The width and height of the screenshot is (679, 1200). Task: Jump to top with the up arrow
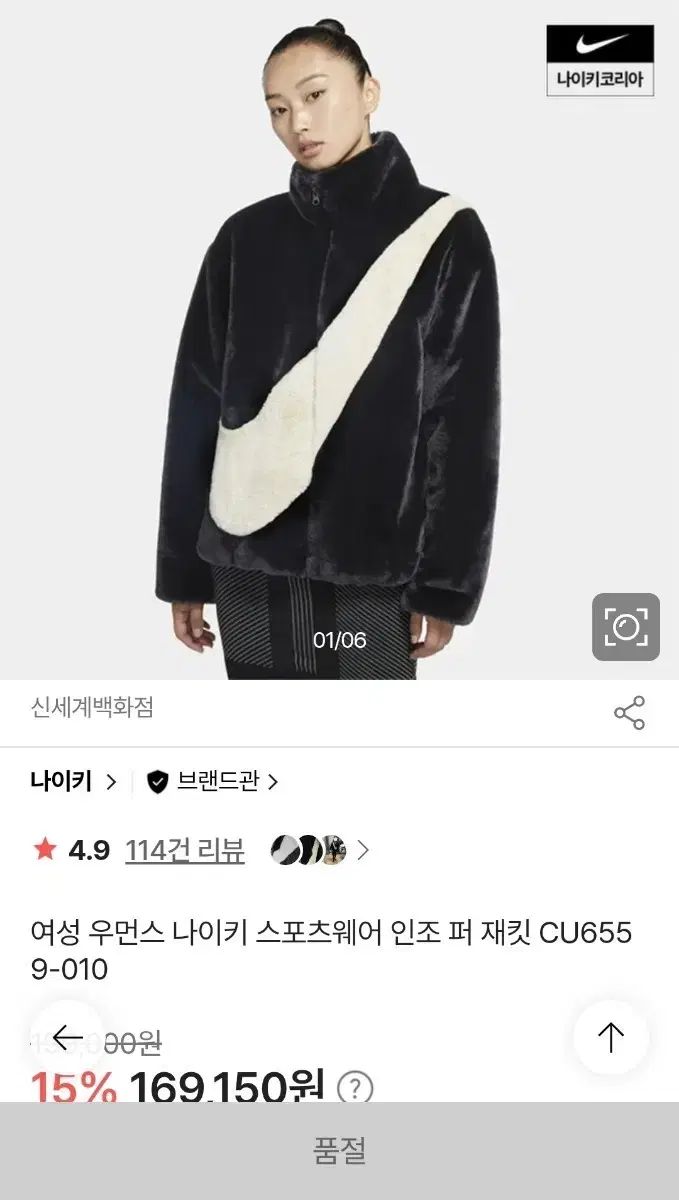pos(610,1037)
